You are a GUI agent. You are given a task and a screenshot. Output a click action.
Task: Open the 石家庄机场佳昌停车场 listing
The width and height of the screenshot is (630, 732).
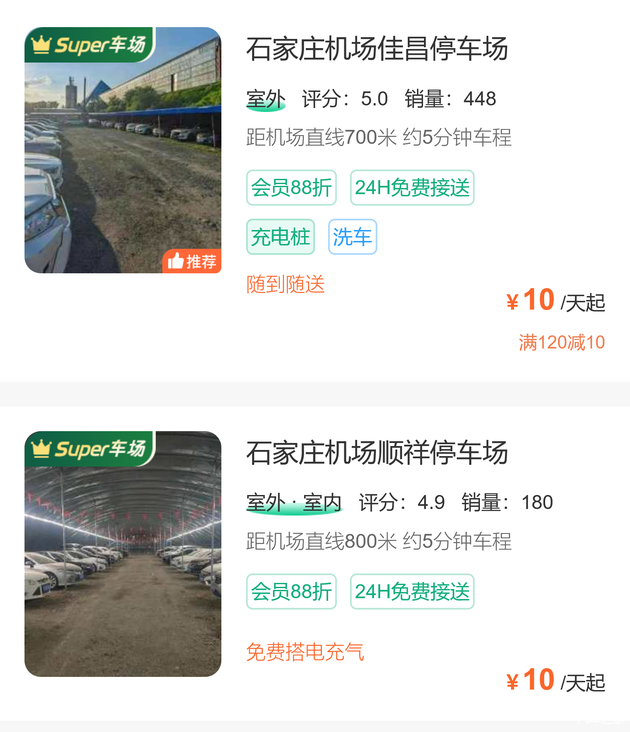[377, 48]
